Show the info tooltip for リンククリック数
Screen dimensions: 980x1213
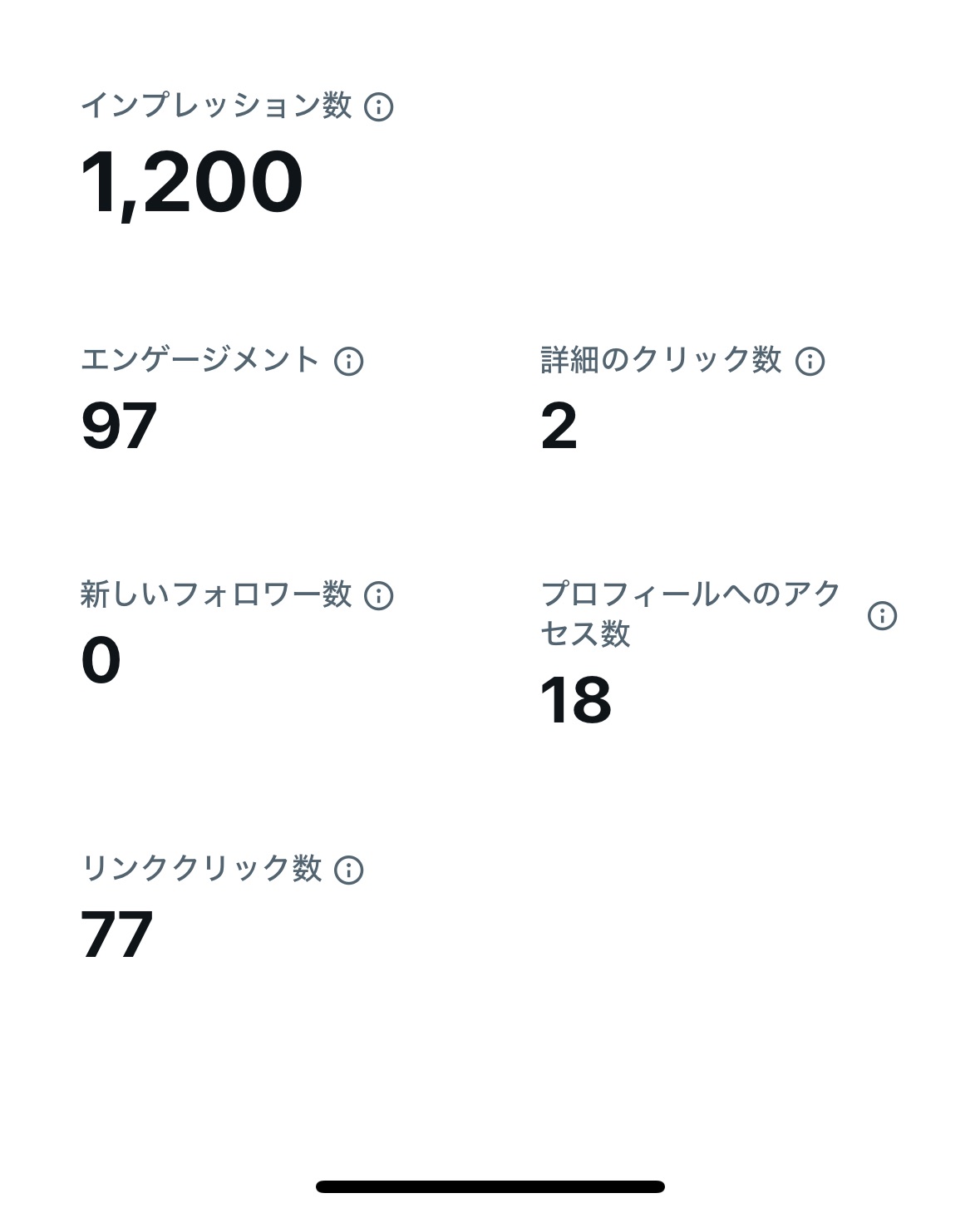(348, 870)
